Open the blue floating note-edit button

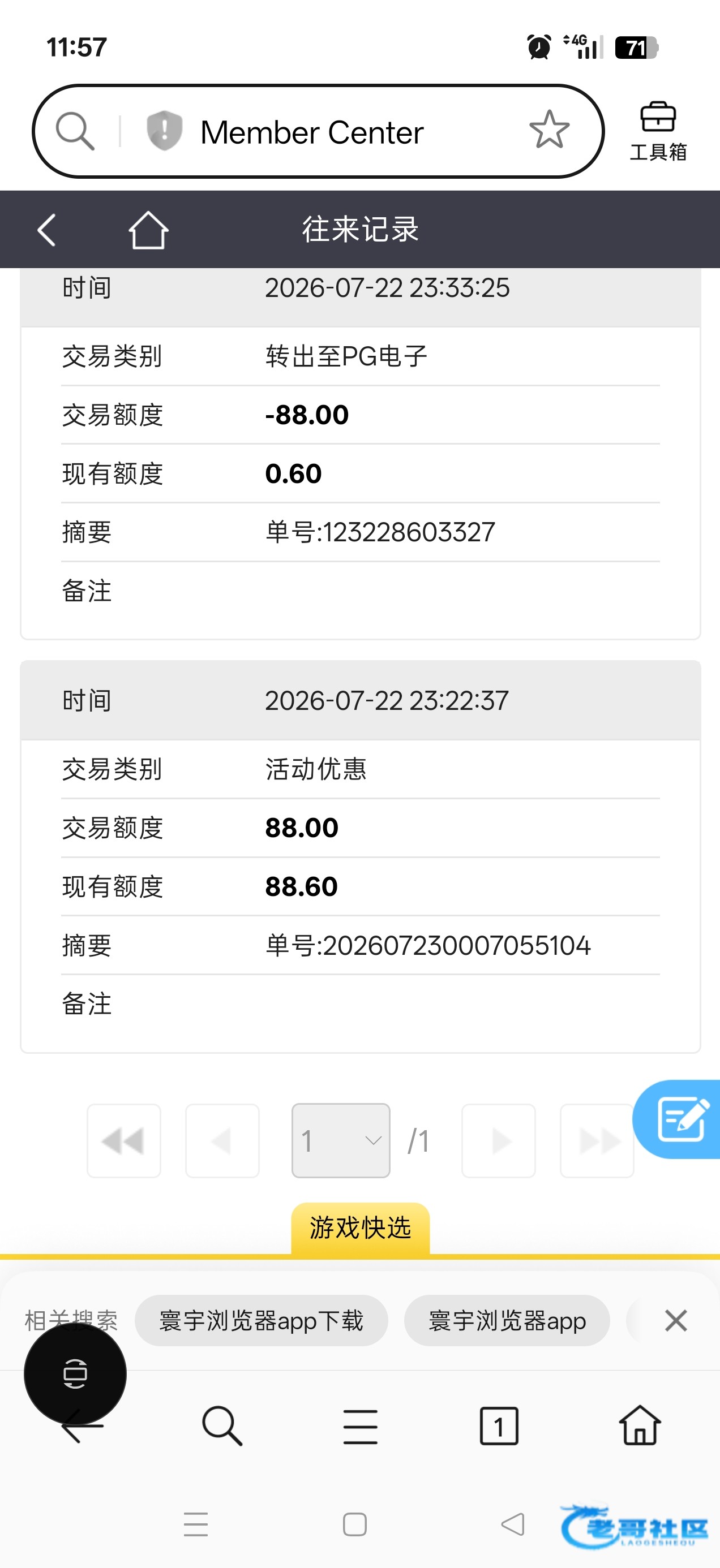(677, 1119)
